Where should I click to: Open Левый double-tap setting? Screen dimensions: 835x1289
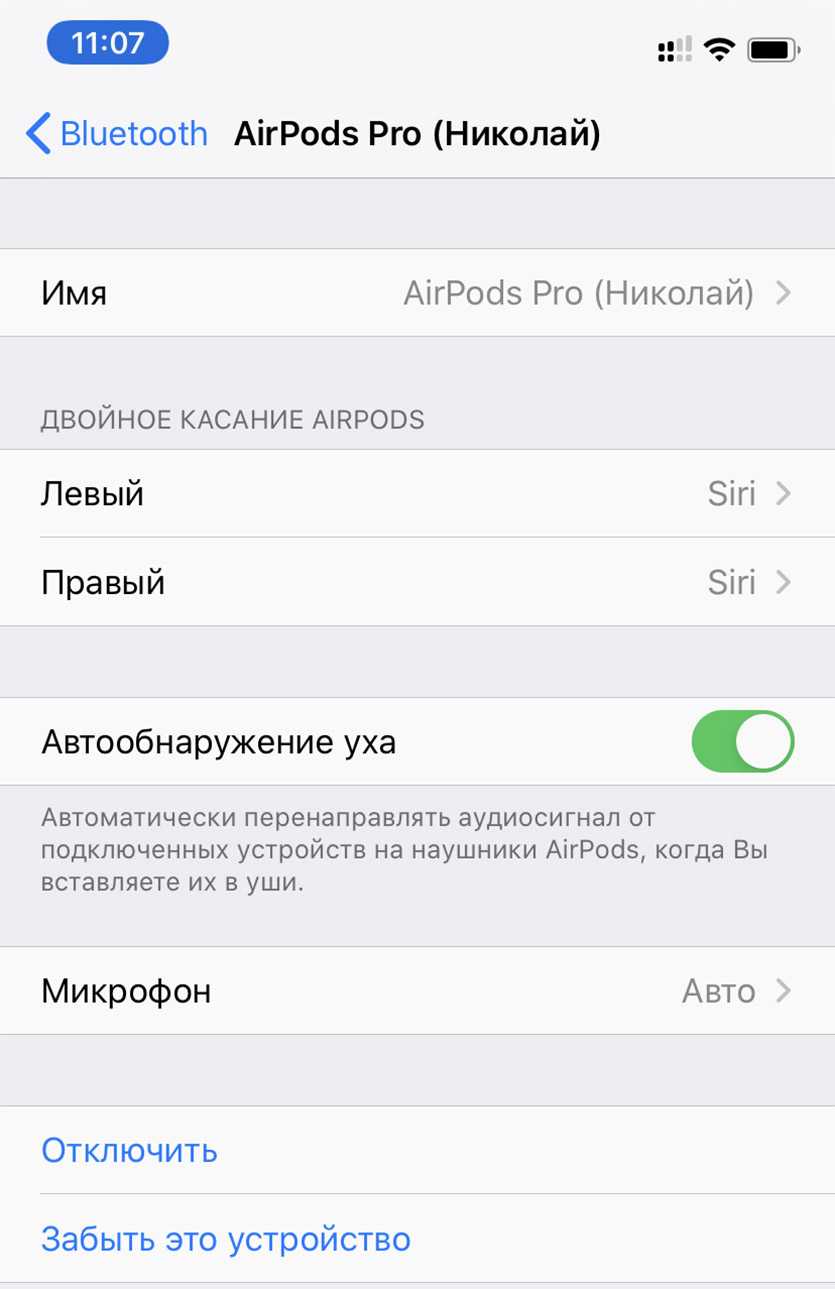coord(417,494)
